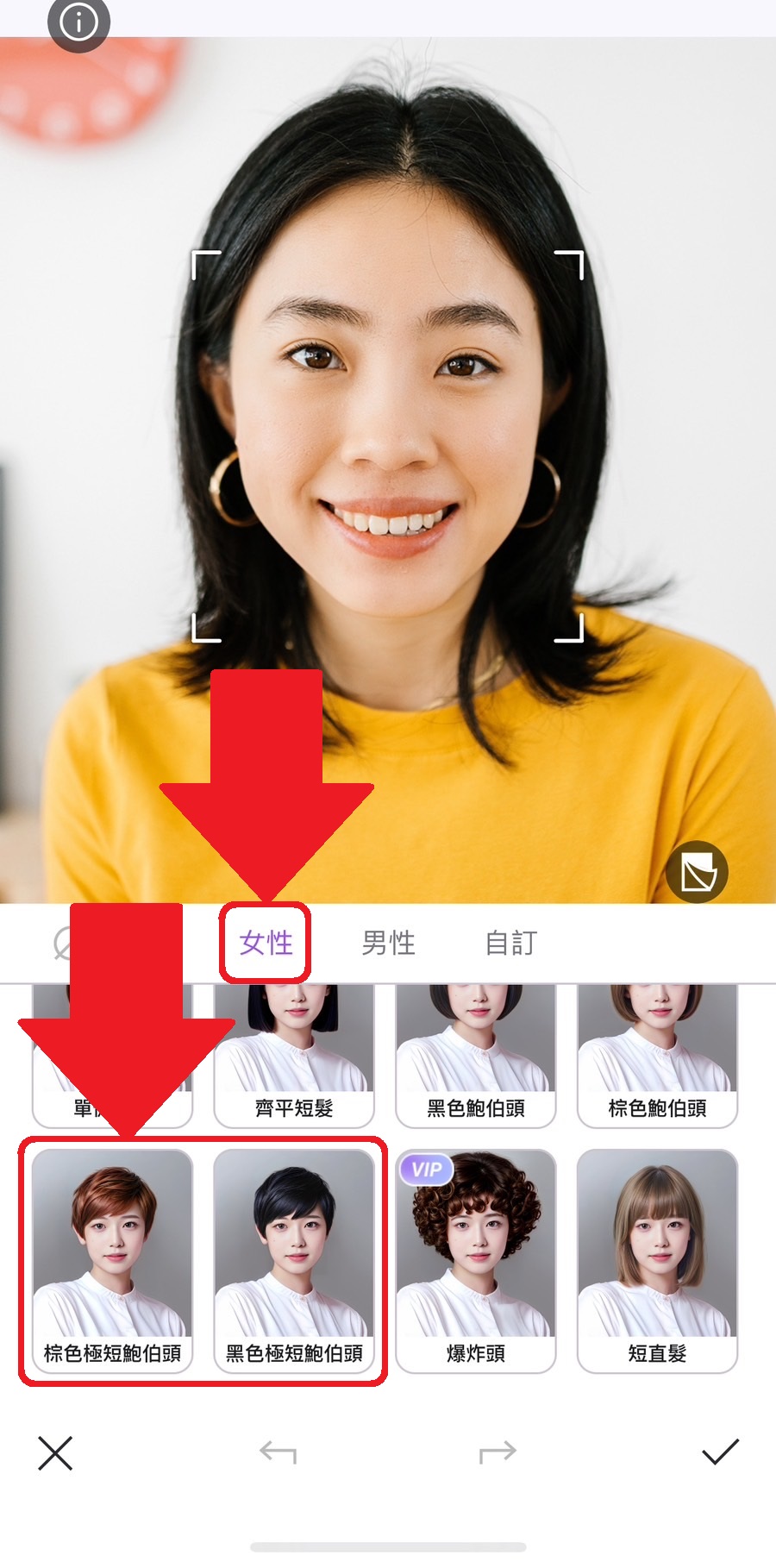Switch to the 女性 tab
This screenshot has width=776, height=1568.
(266, 942)
